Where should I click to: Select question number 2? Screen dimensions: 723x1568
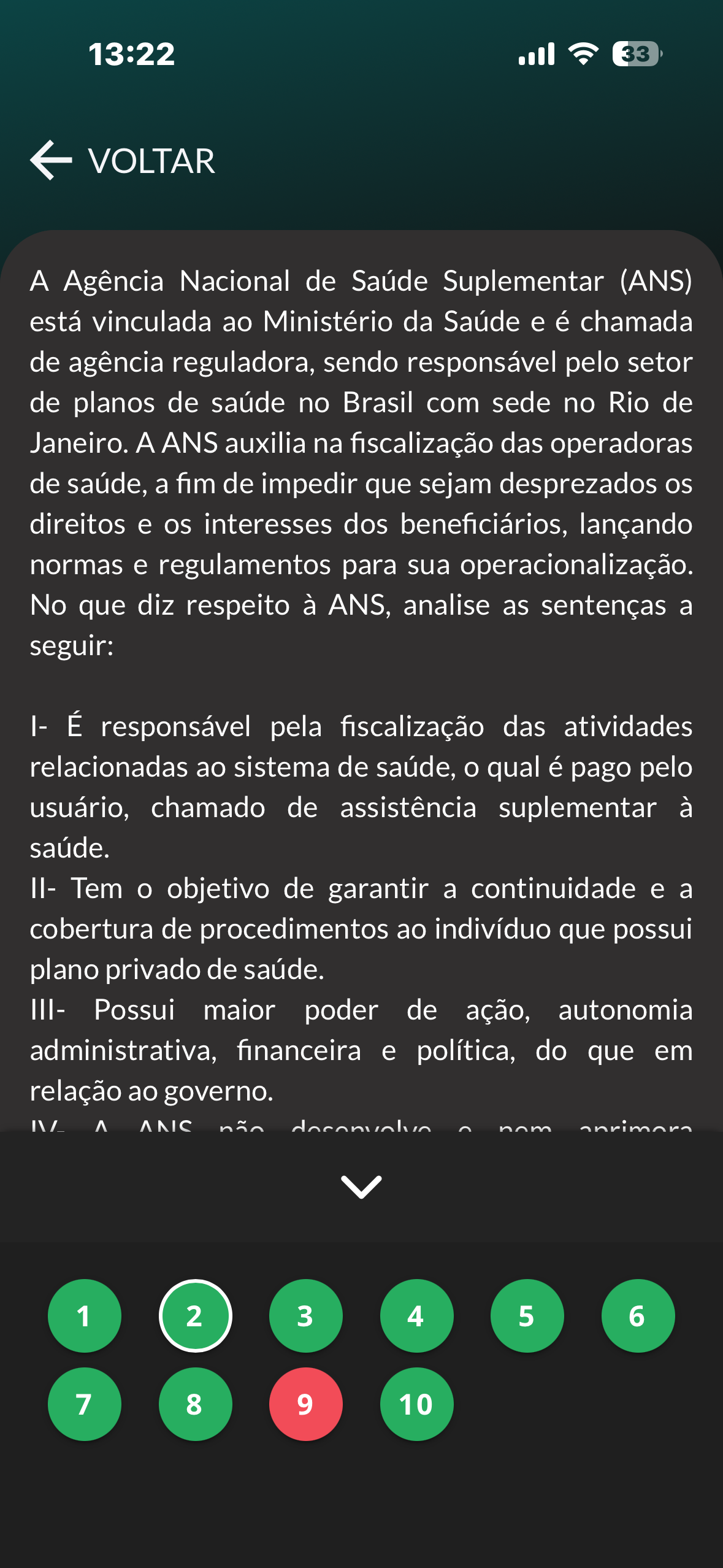point(195,1315)
